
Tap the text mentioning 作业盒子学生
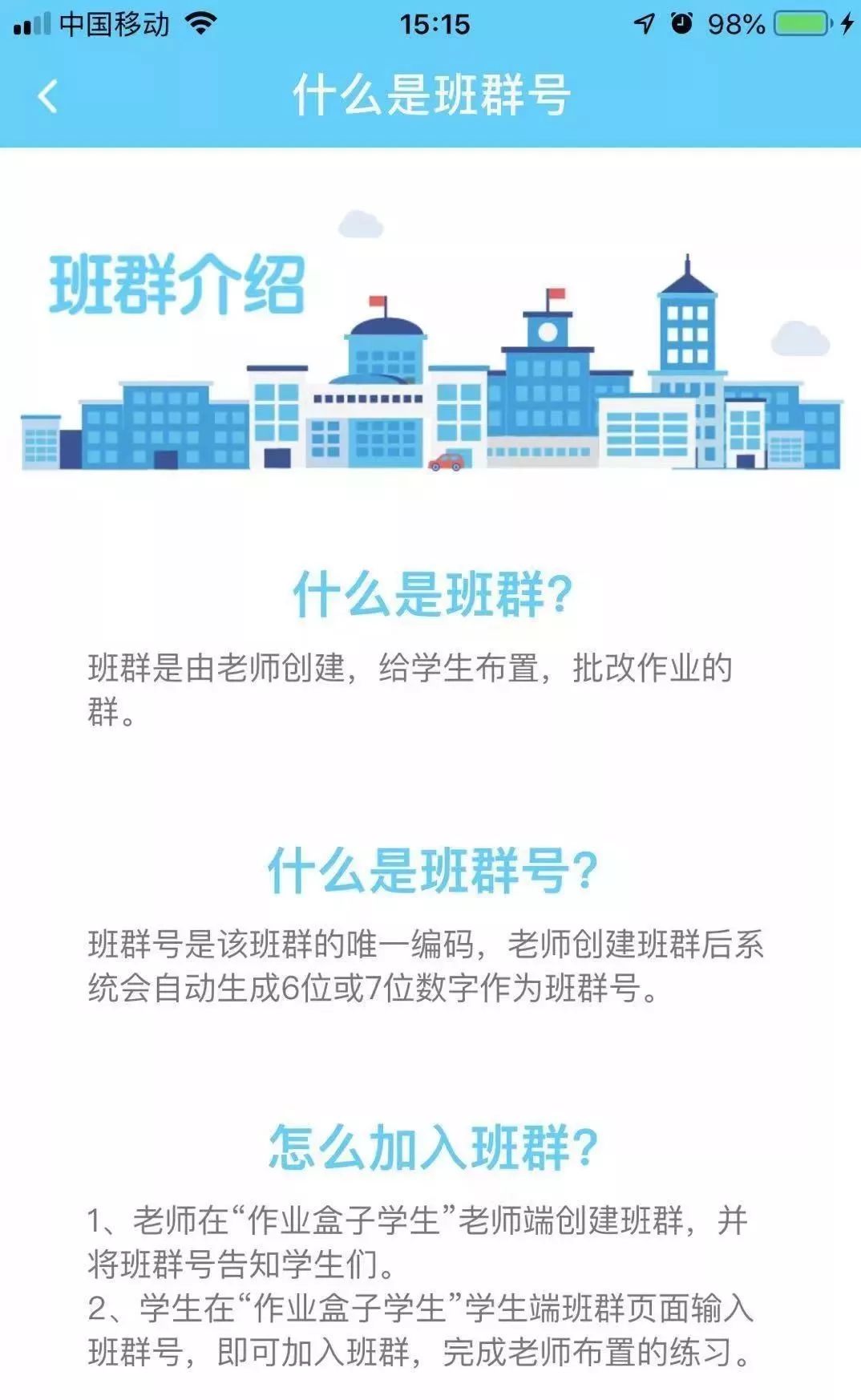(337, 1215)
